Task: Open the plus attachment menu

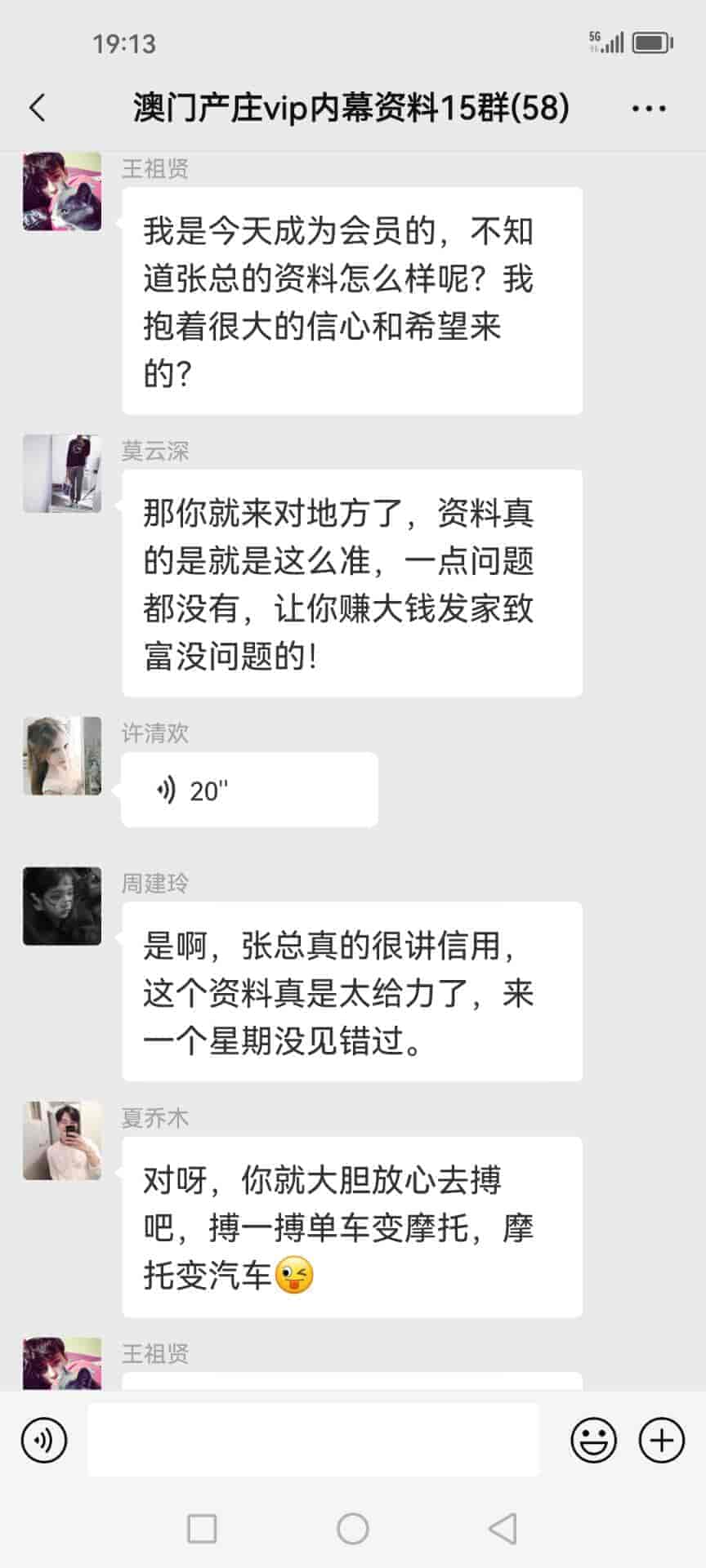Action: click(x=661, y=1440)
